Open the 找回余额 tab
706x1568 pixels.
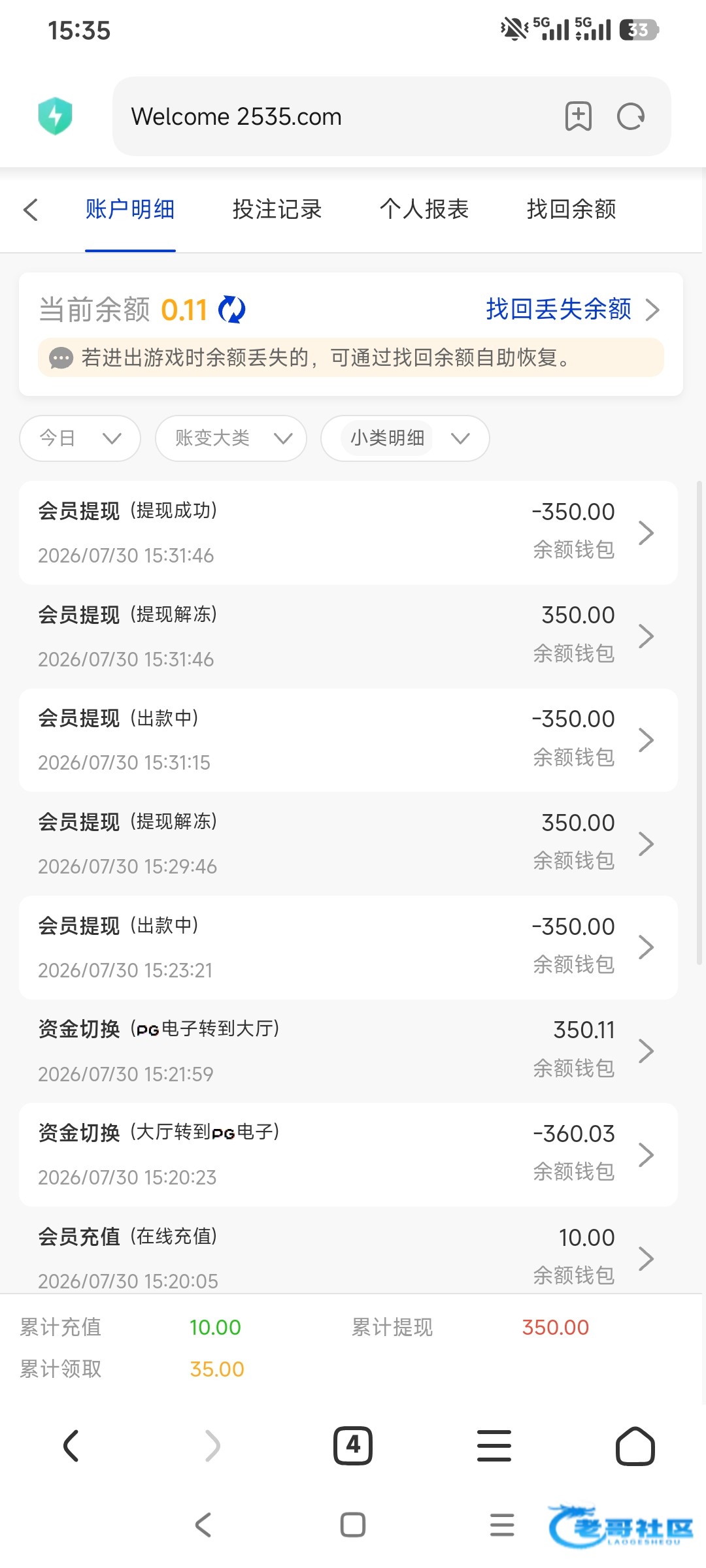pyautogui.click(x=571, y=209)
